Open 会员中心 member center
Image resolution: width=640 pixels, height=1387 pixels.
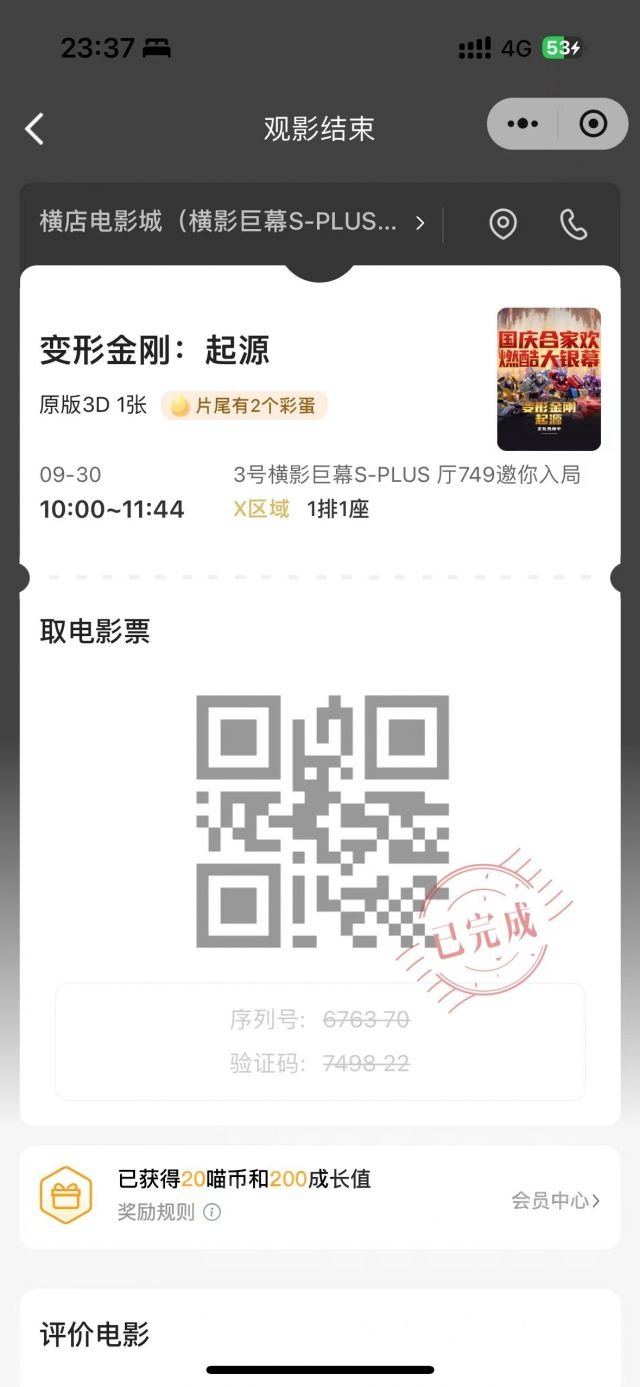555,1200
